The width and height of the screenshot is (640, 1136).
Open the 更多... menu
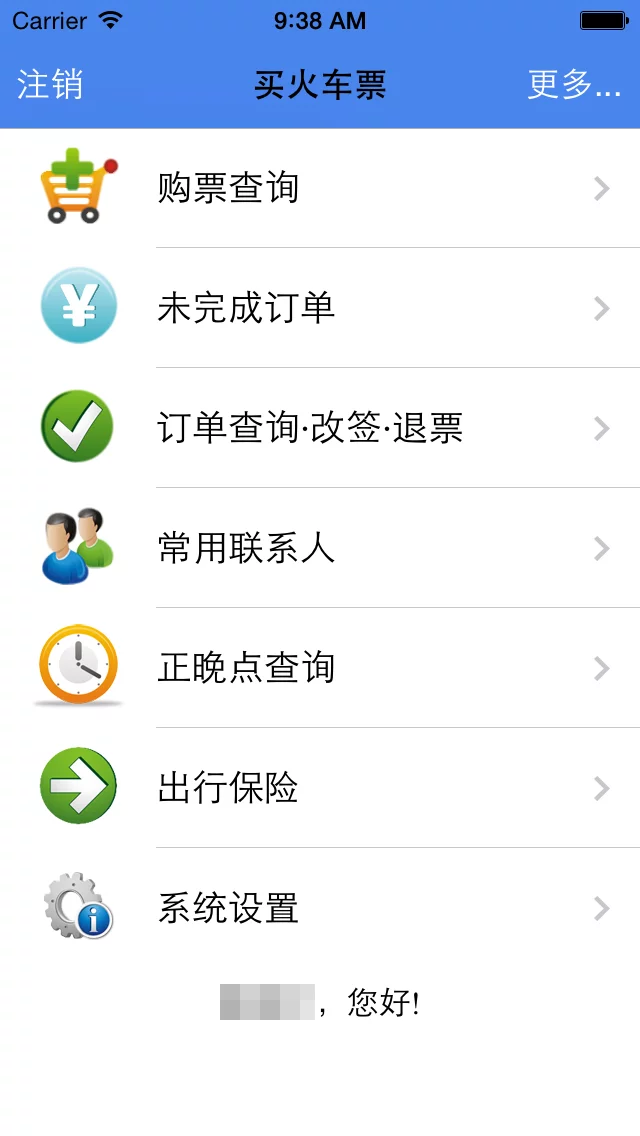tap(573, 85)
